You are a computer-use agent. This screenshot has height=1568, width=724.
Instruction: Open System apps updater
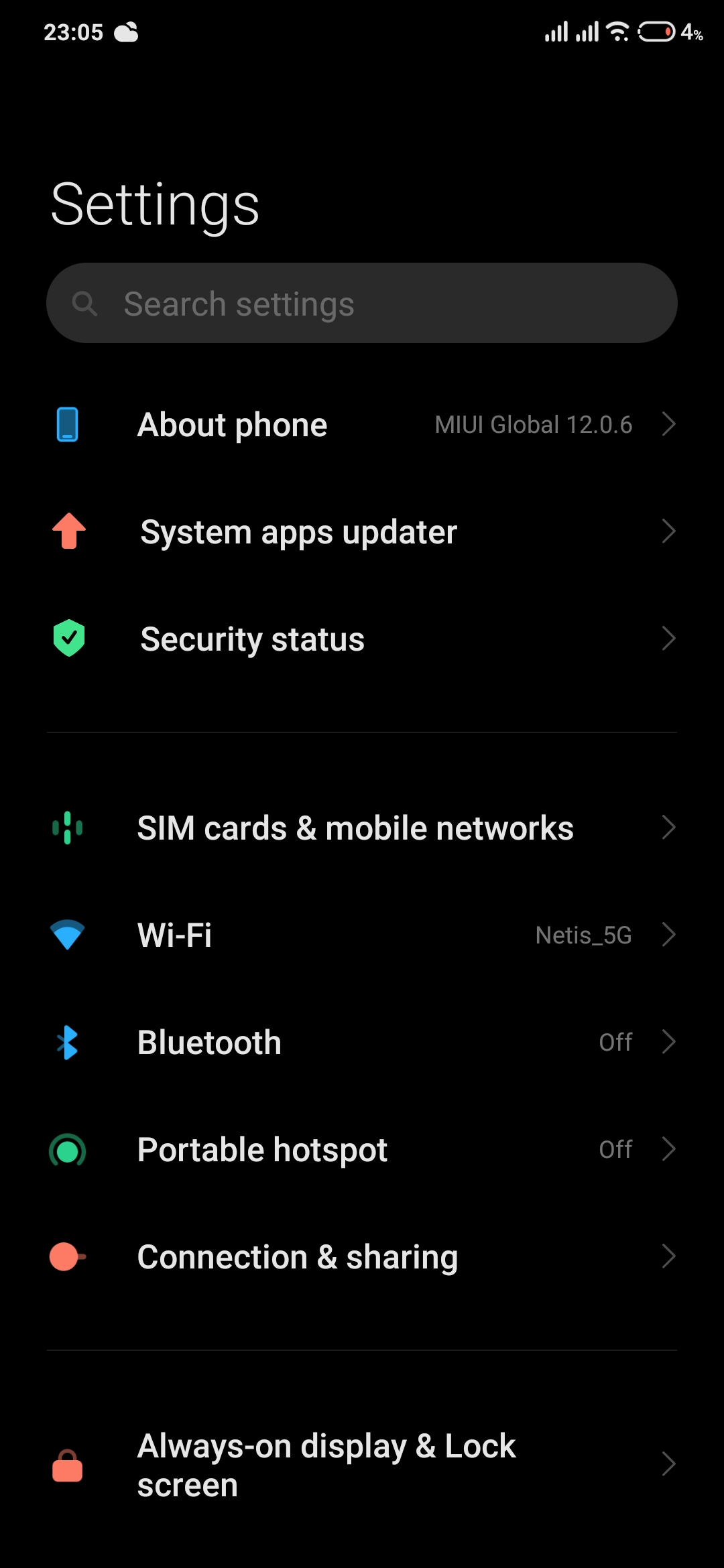362,532
